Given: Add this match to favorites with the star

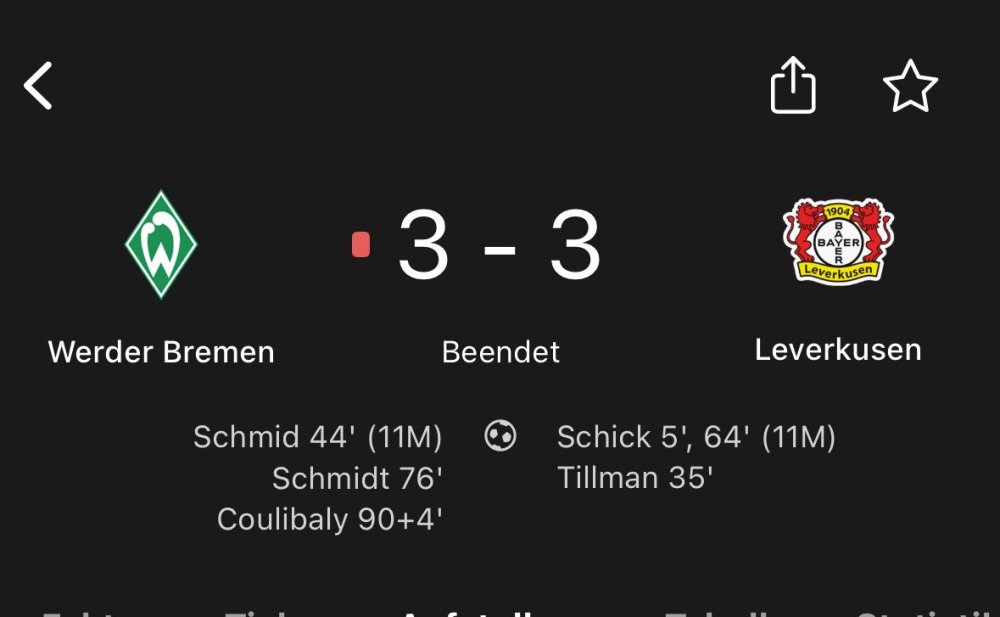Looking at the screenshot, I should point(910,86).
